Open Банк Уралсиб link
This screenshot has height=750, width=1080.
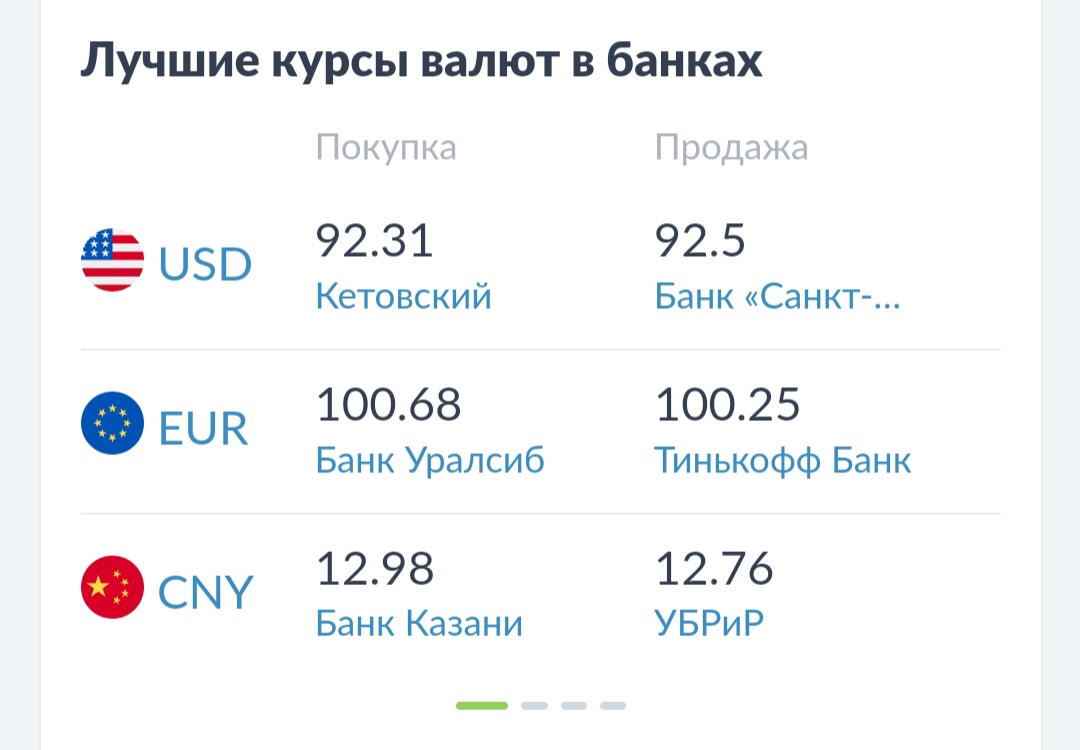(430, 461)
